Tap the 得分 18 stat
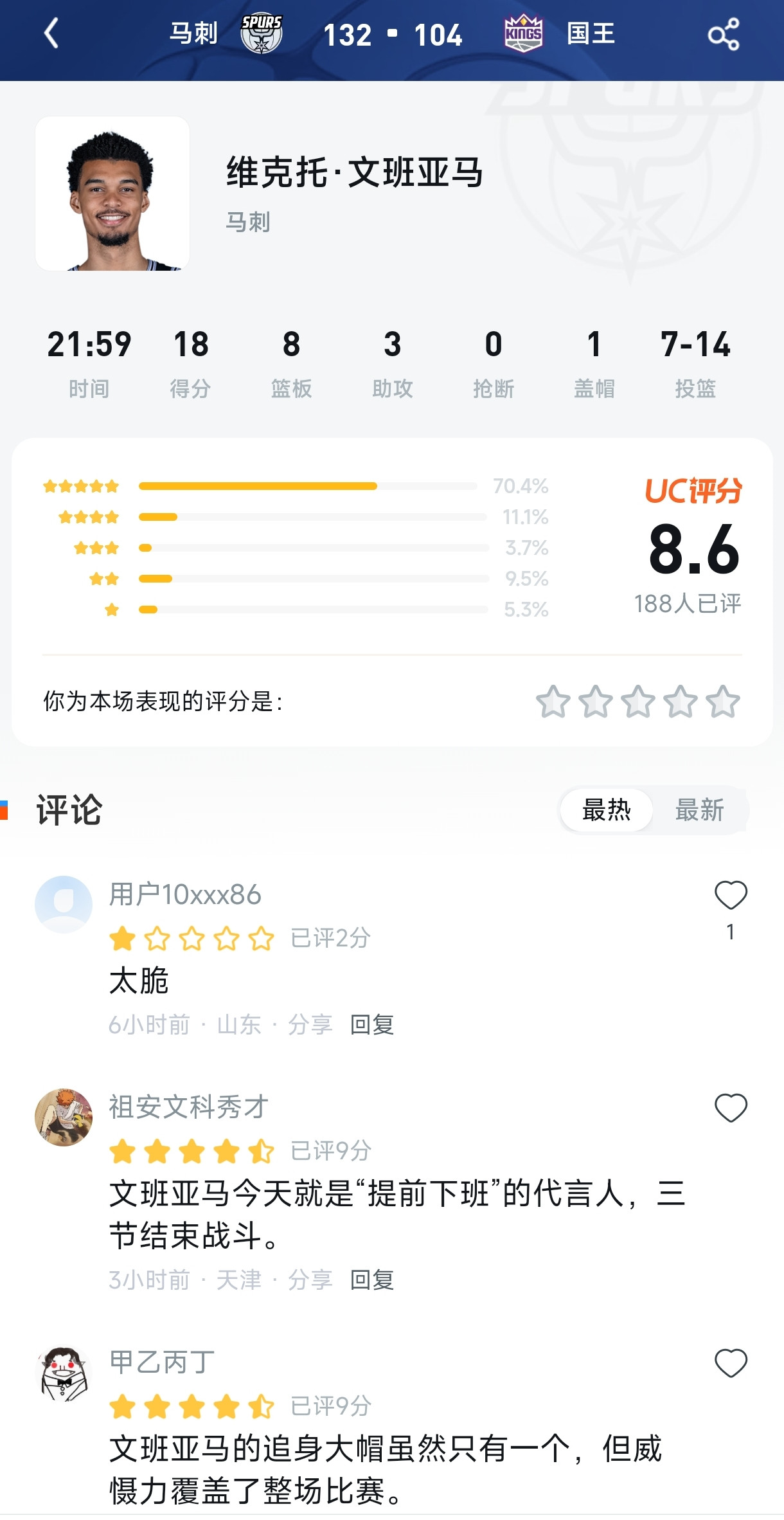This screenshot has height=1520, width=784. 190,360
